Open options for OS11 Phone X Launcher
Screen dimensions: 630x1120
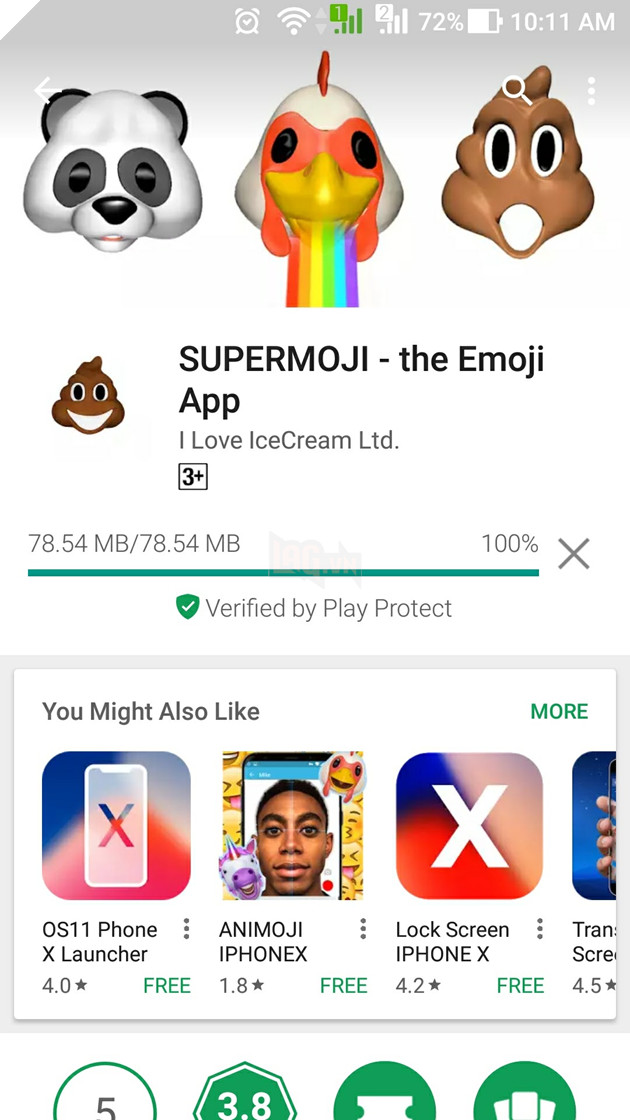tap(186, 930)
